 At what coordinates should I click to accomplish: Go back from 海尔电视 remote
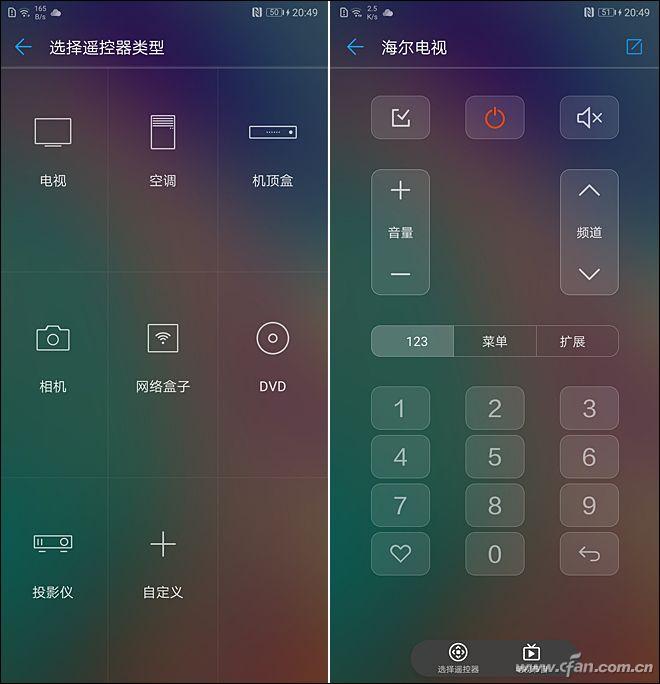click(x=355, y=47)
